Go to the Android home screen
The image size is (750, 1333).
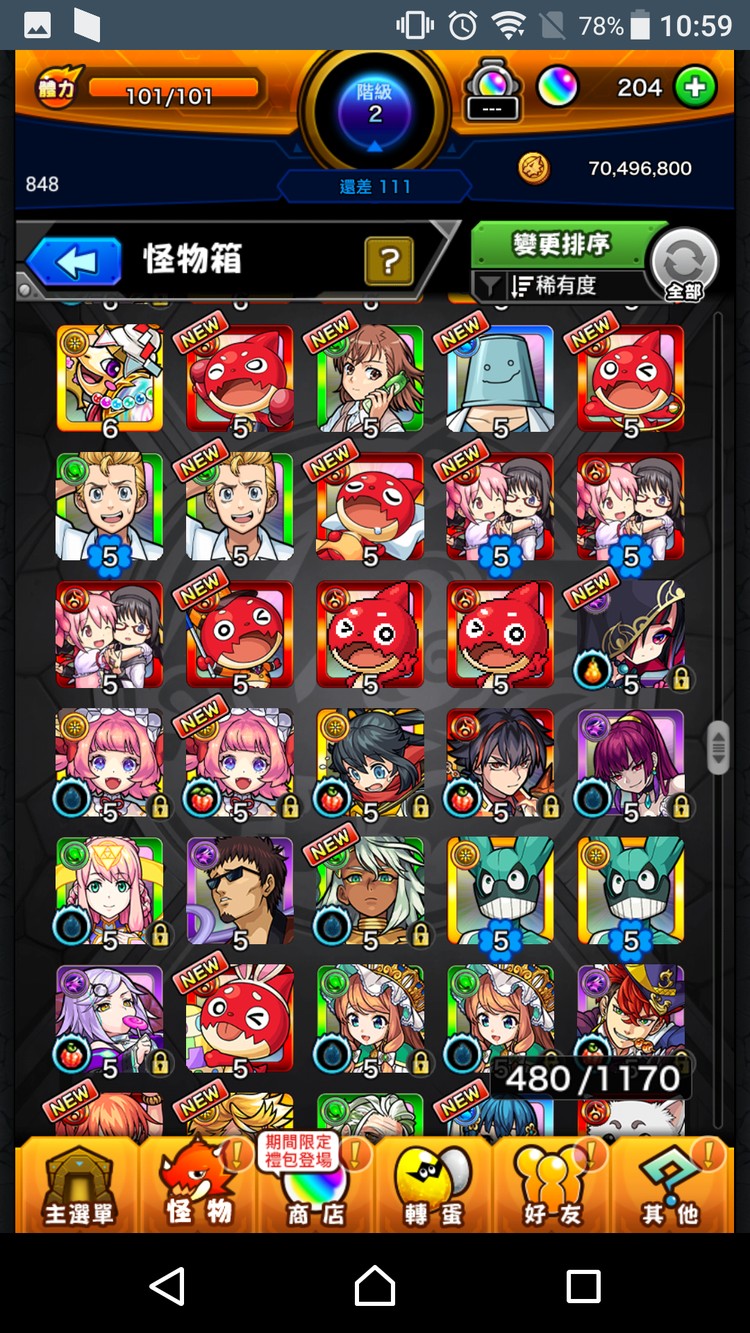pyautogui.click(x=375, y=1286)
